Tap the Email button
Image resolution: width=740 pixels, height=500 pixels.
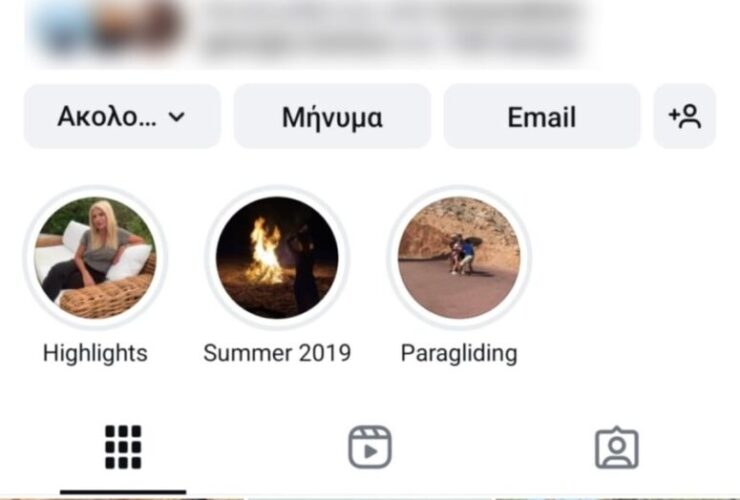[x=541, y=117]
